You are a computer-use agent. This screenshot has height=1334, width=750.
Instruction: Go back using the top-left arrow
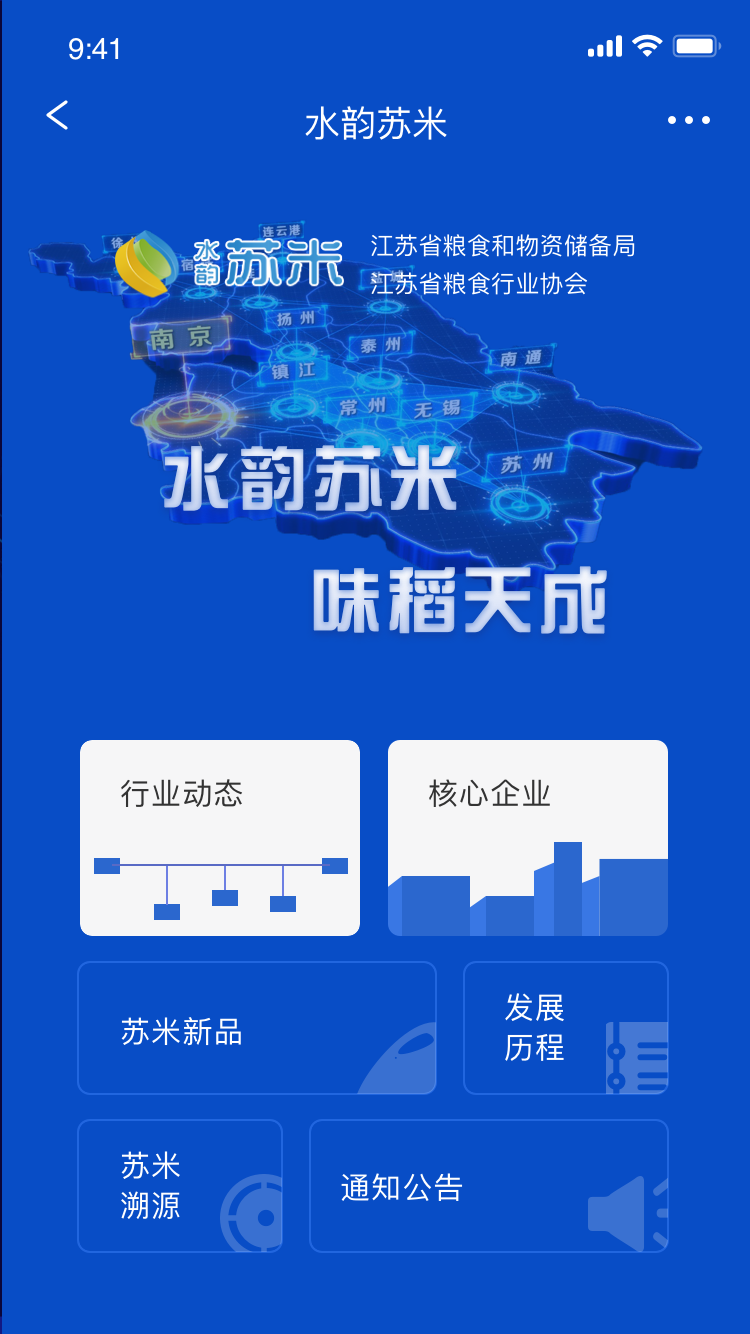click(58, 116)
